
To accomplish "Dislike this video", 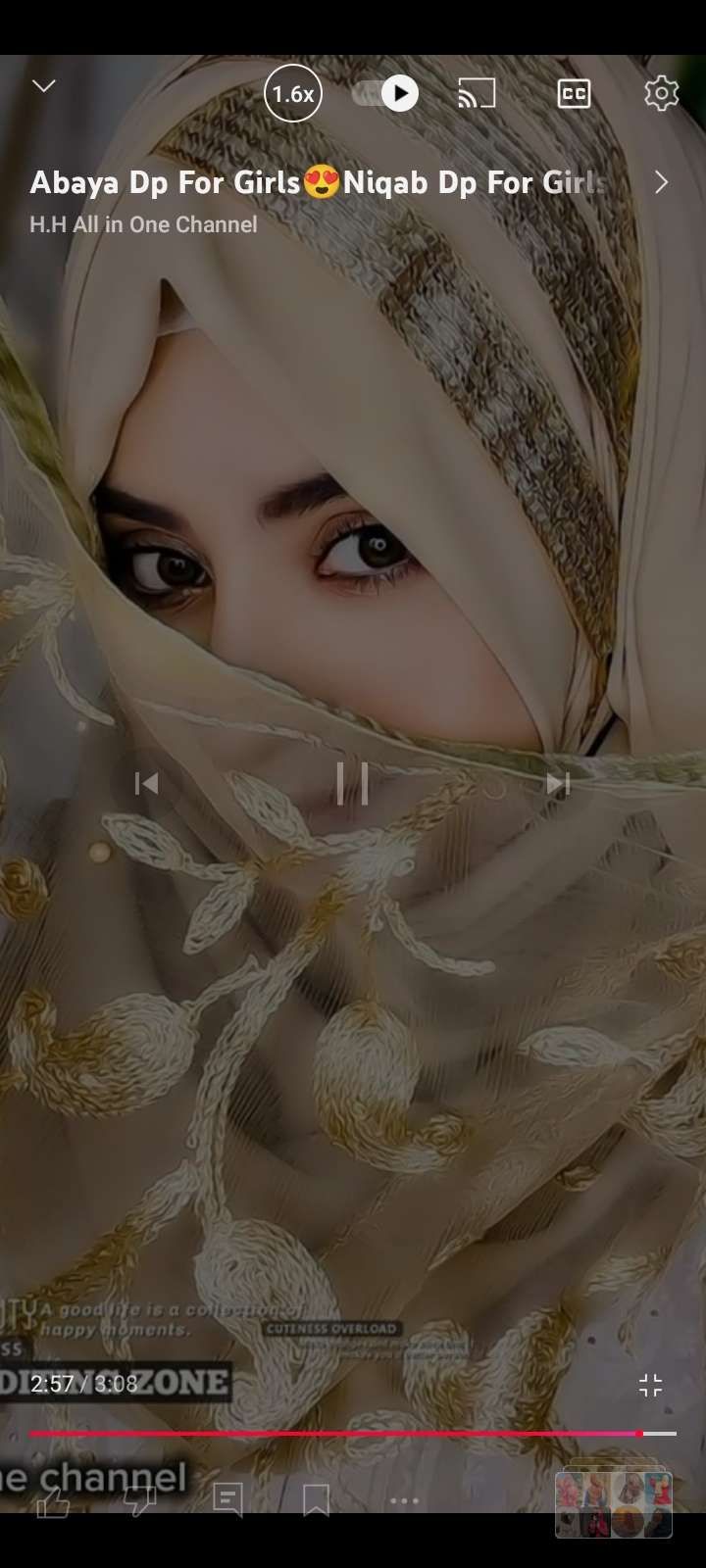I will point(140,1500).
